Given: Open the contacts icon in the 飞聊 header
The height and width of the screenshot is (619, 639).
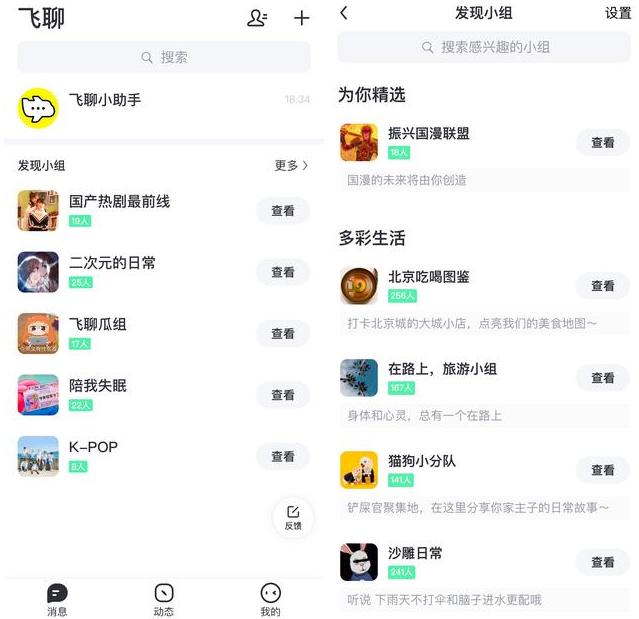Looking at the screenshot, I should pyautogui.click(x=257, y=18).
